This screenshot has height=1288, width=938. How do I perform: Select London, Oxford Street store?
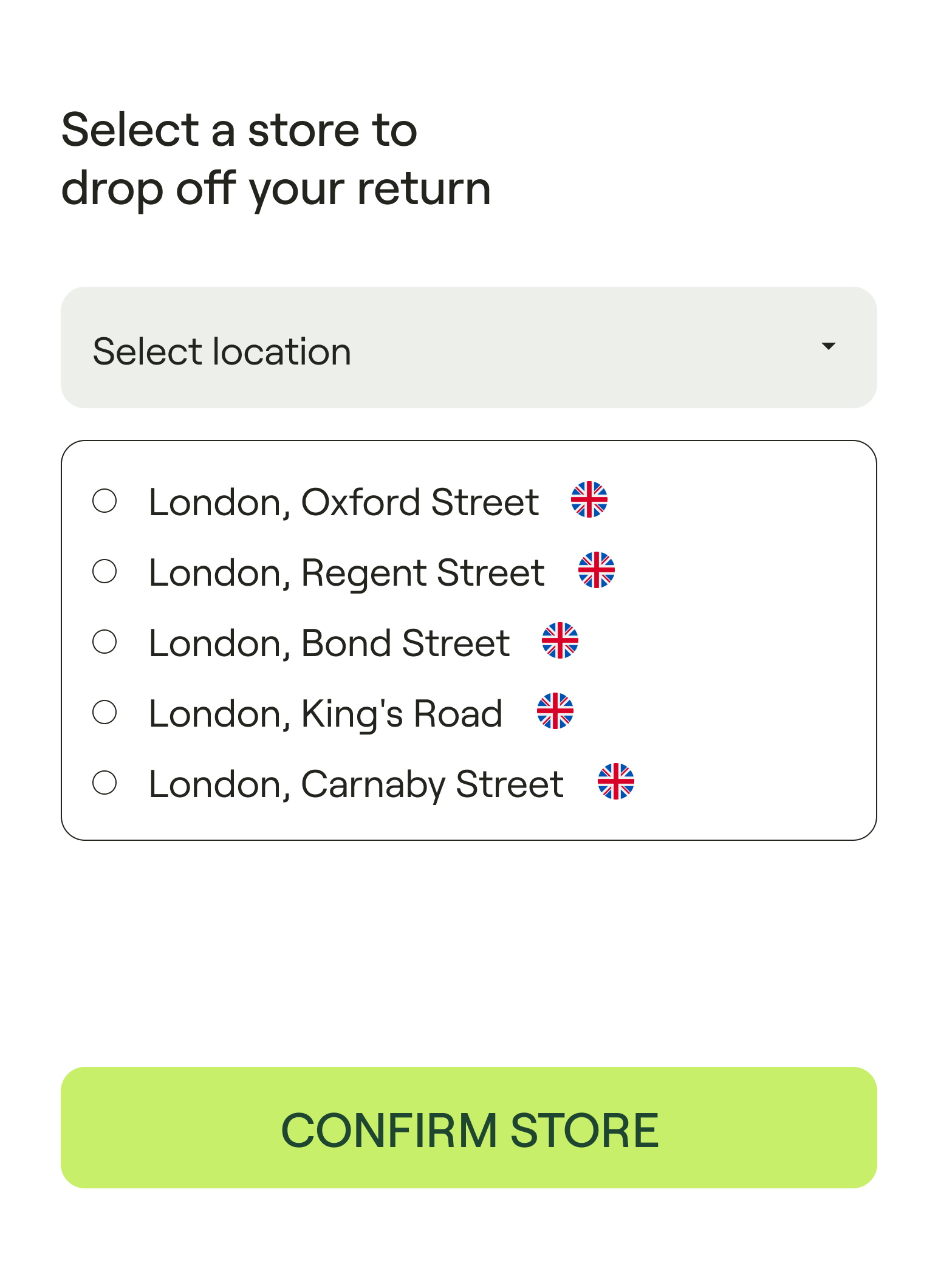(104, 501)
